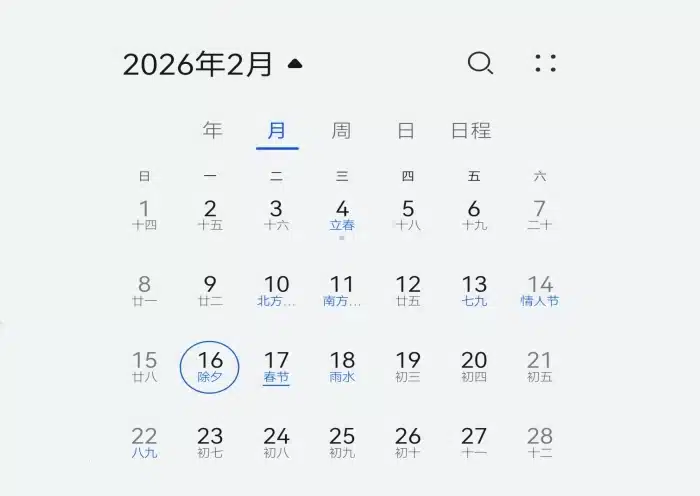Switch to the 日 view tab
The image size is (700, 496).
click(x=406, y=131)
